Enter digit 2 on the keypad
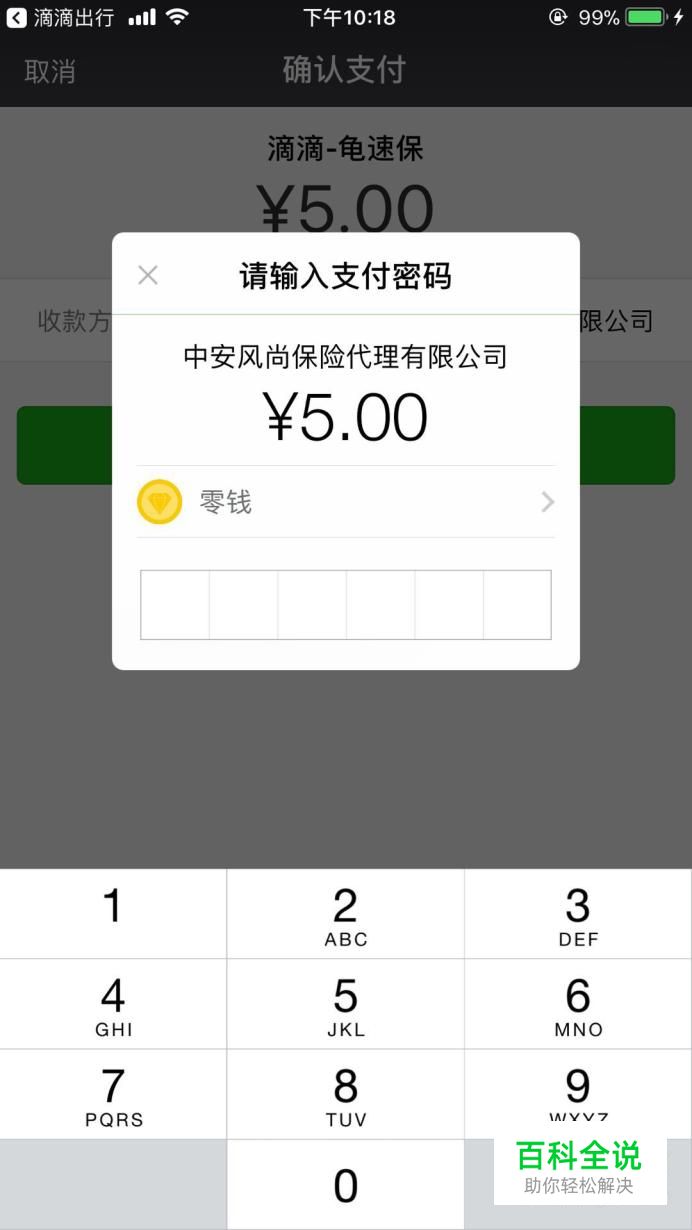This screenshot has width=692, height=1230. [x=346, y=914]
